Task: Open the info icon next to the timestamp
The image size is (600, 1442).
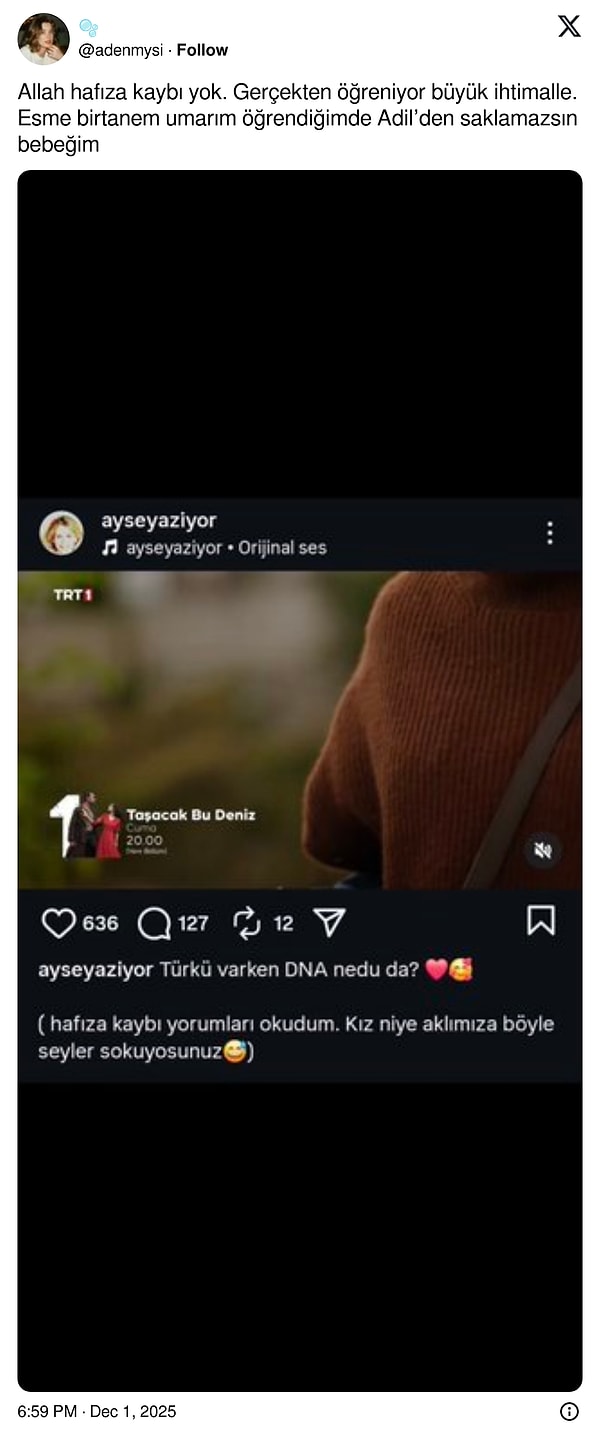Action: [x=569, y=1411]
